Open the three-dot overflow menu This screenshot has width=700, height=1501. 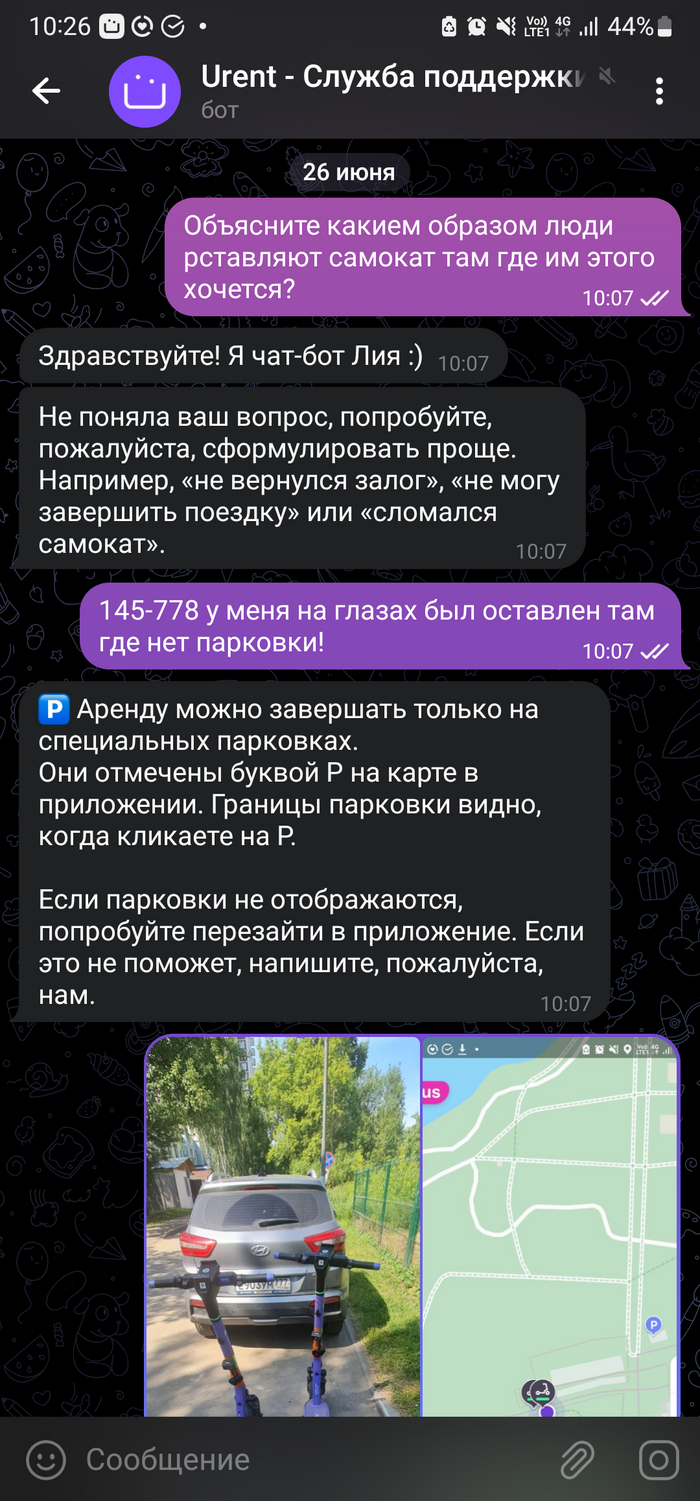[659, 91]
